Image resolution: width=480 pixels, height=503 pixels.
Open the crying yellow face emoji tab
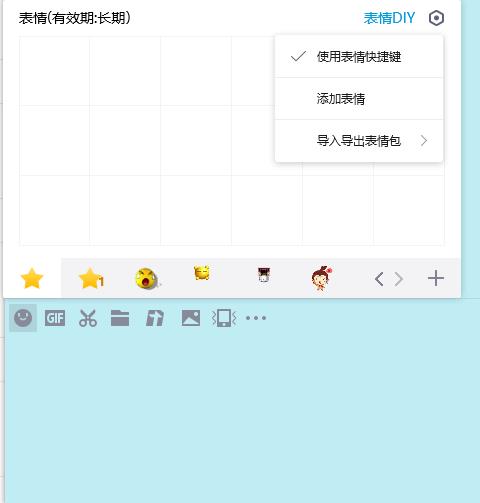coord(147,279)
